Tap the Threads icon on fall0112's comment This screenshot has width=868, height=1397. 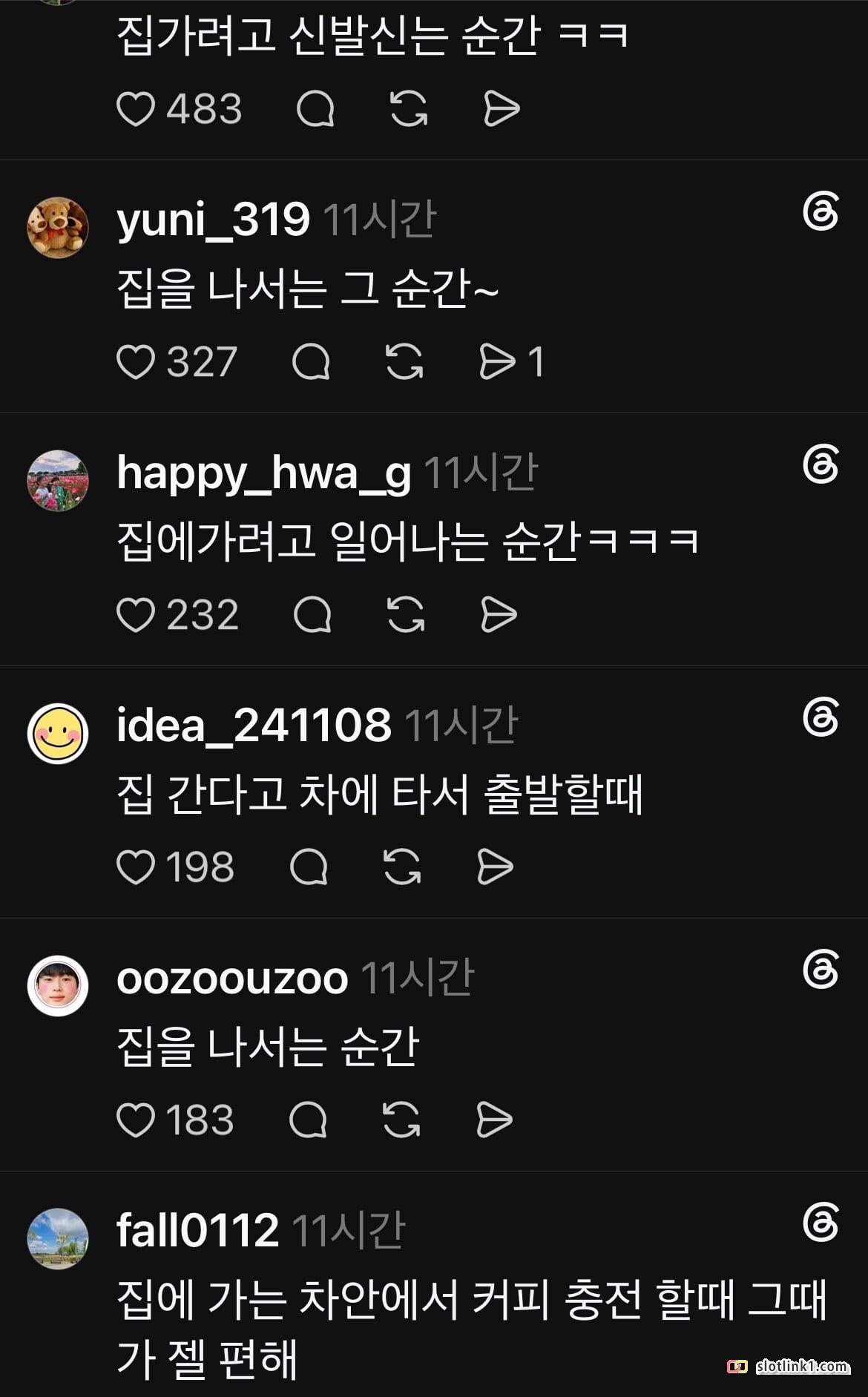pyautogui.click(x=821, y=1223)
